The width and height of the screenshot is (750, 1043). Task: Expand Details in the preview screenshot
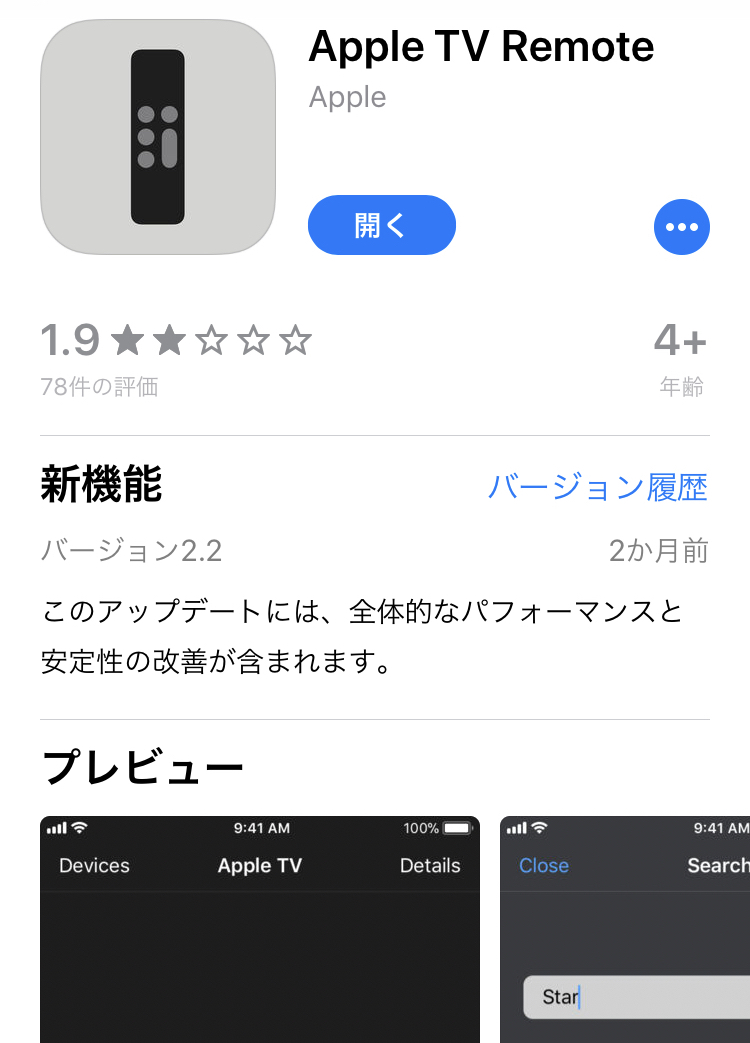point(430,866)
